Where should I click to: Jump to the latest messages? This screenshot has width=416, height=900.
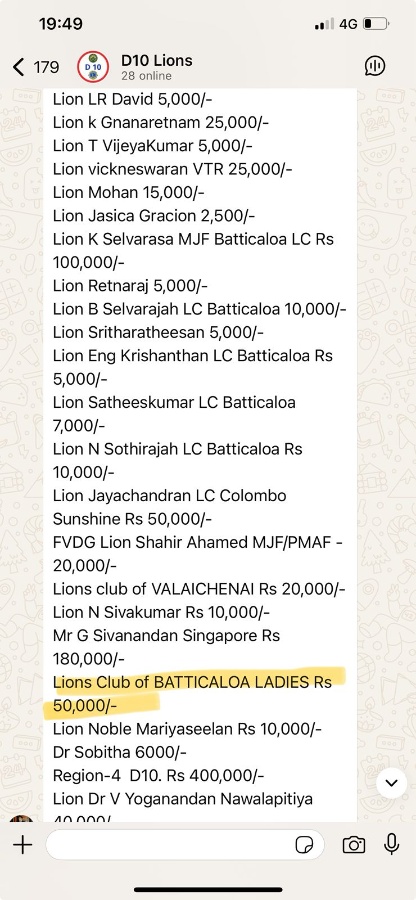(x=391, y=783)
